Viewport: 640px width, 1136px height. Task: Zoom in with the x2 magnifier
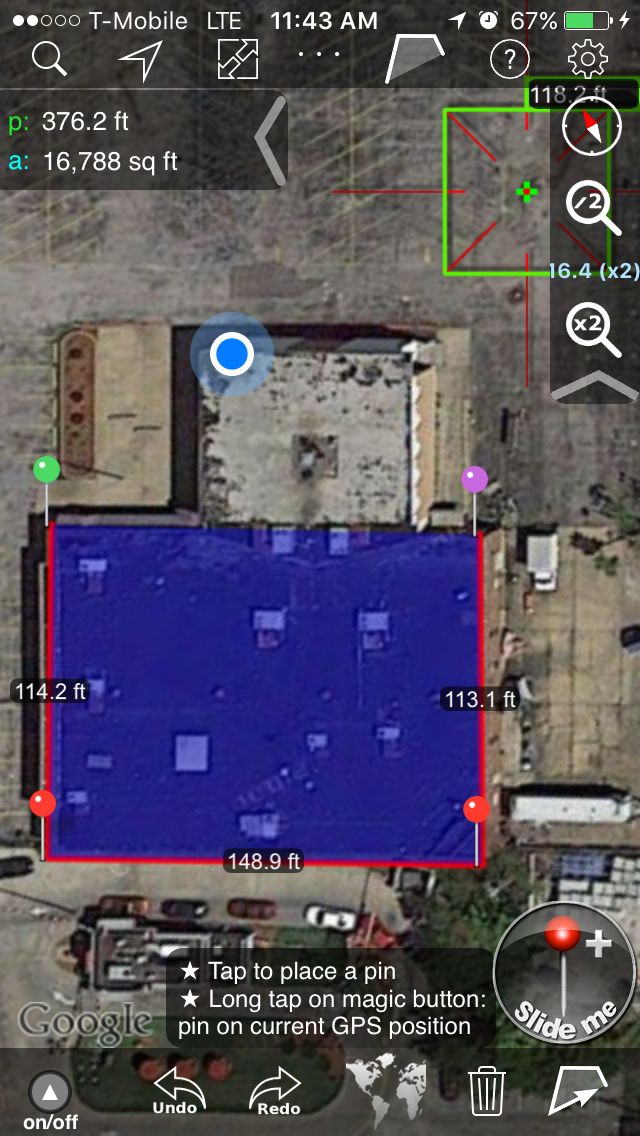click(592, 327)
